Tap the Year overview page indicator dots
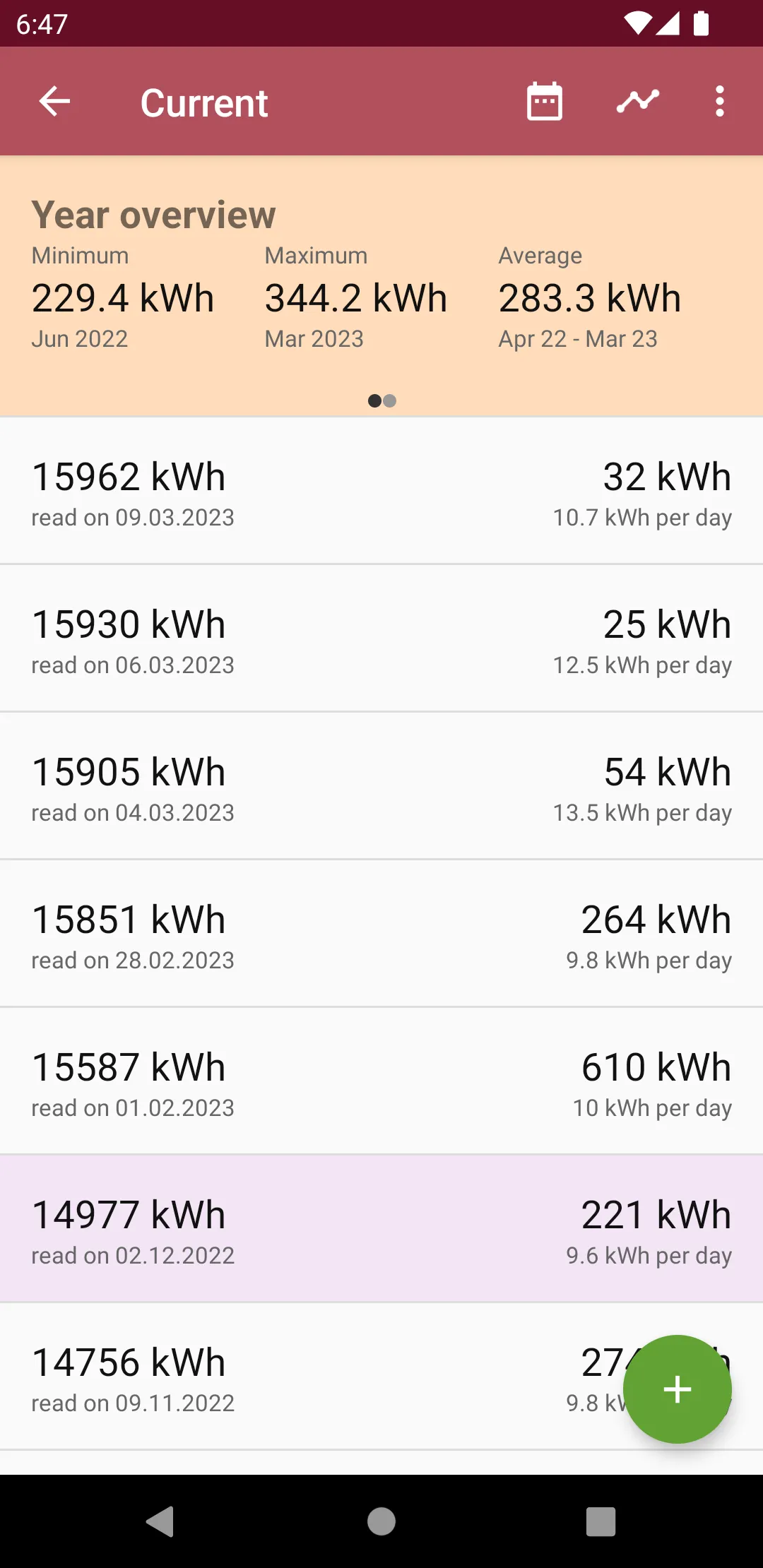Screen dimensions: 763x1568 tap(382, 400)
